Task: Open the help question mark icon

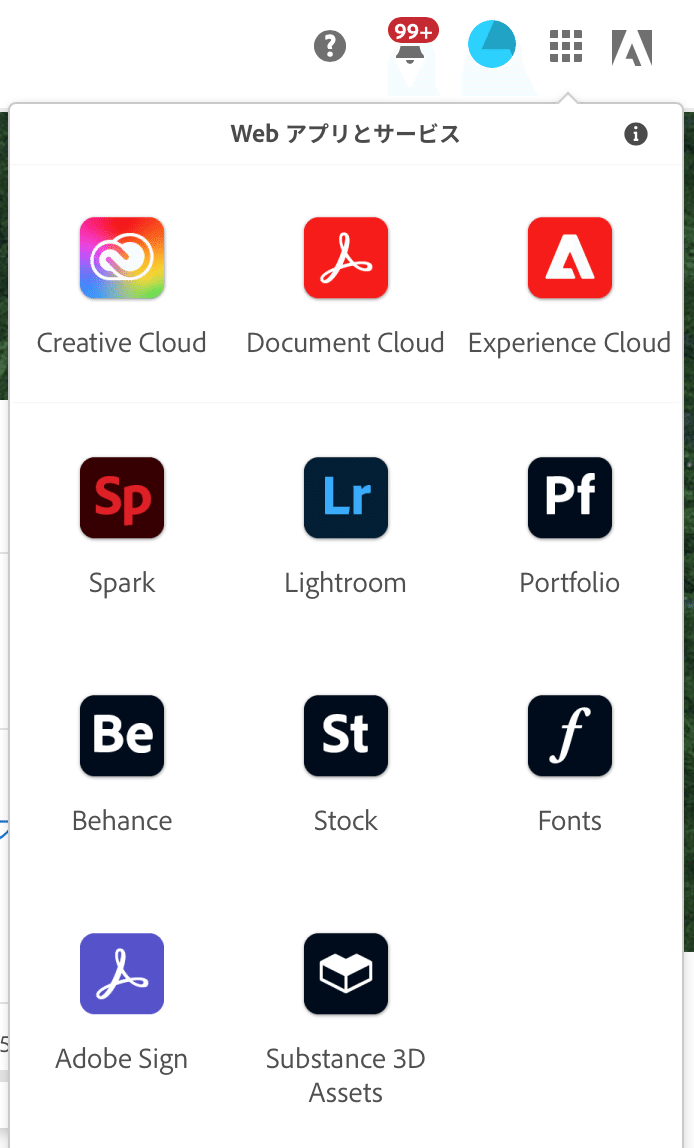Action: tap(330, 46)
